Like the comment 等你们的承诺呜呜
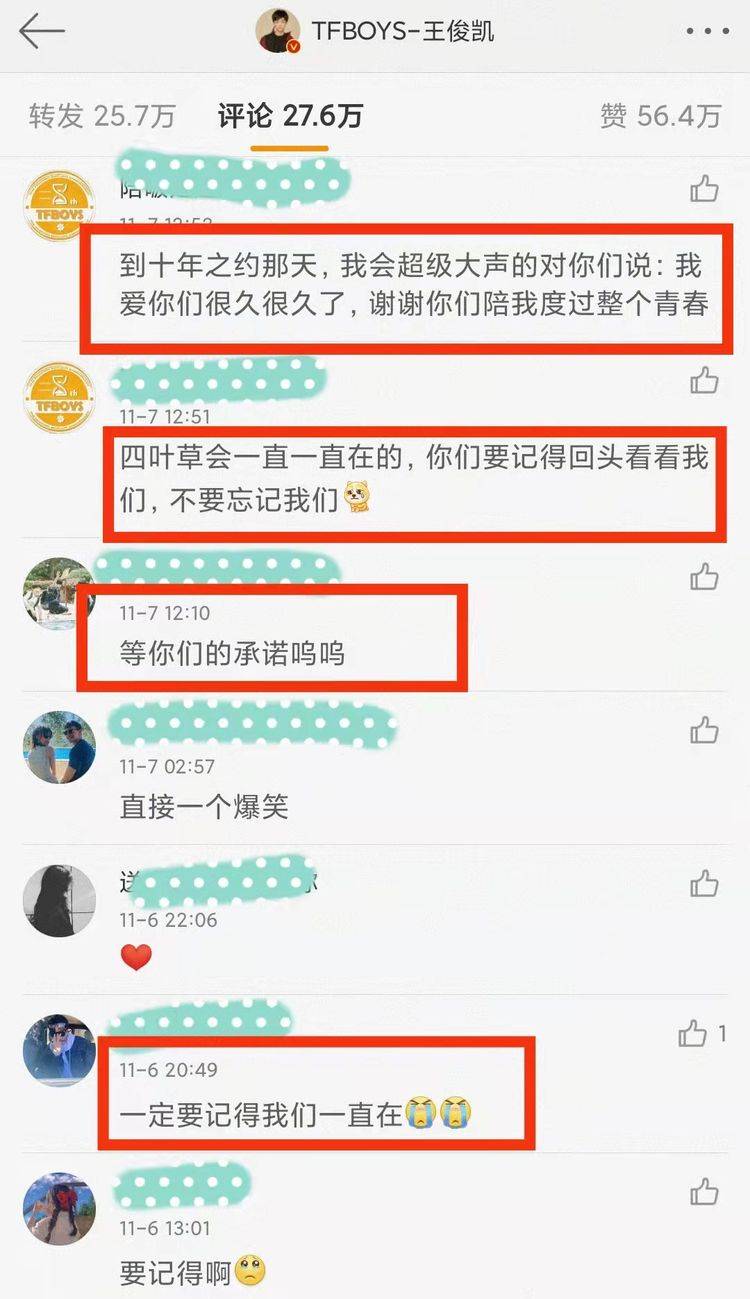Screen dimensions: 750x1299 point(704,577)
